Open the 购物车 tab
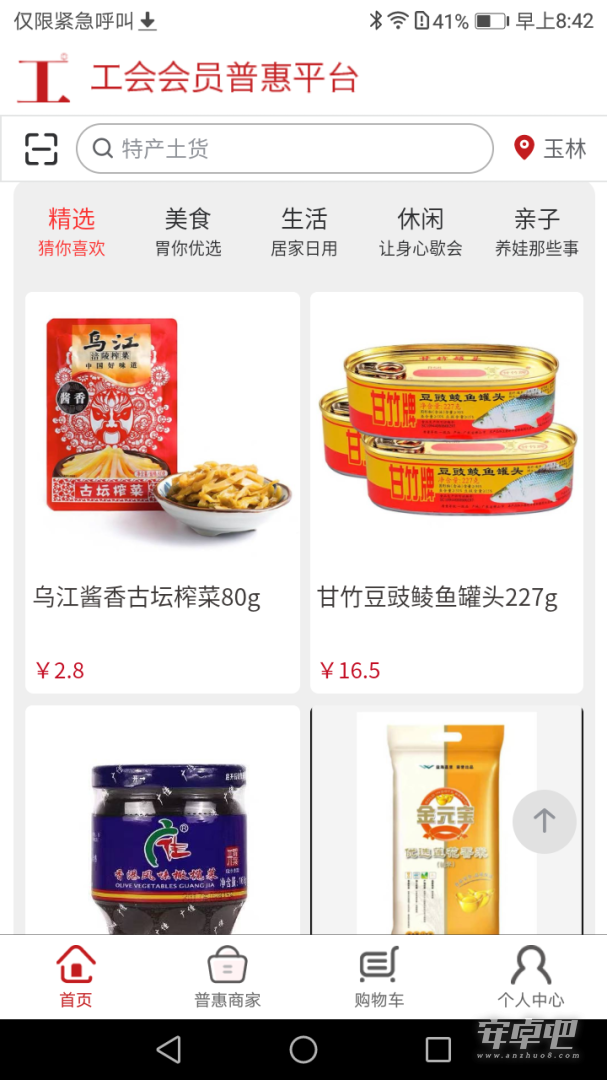 coord(379,977)
